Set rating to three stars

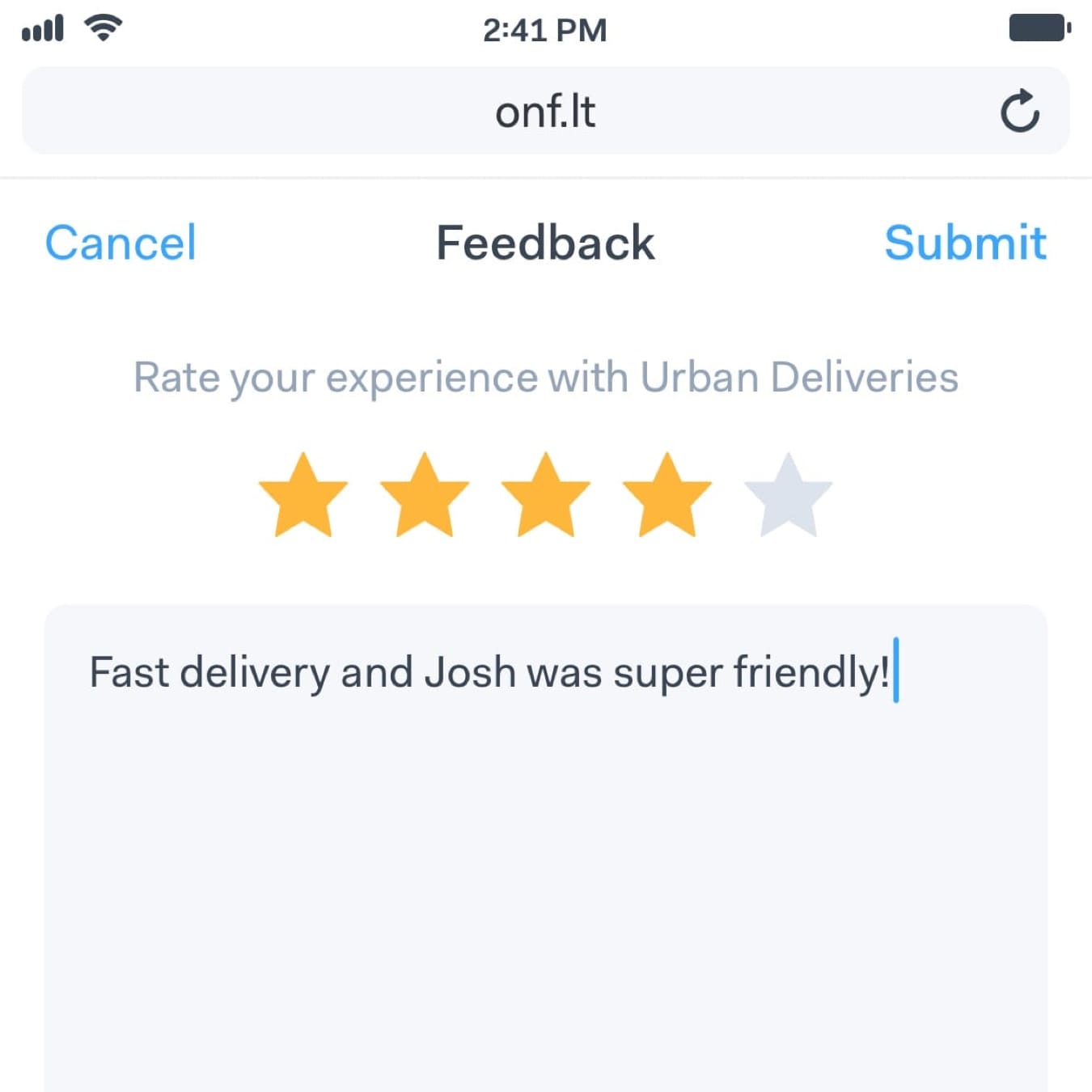tap(545, 496)
